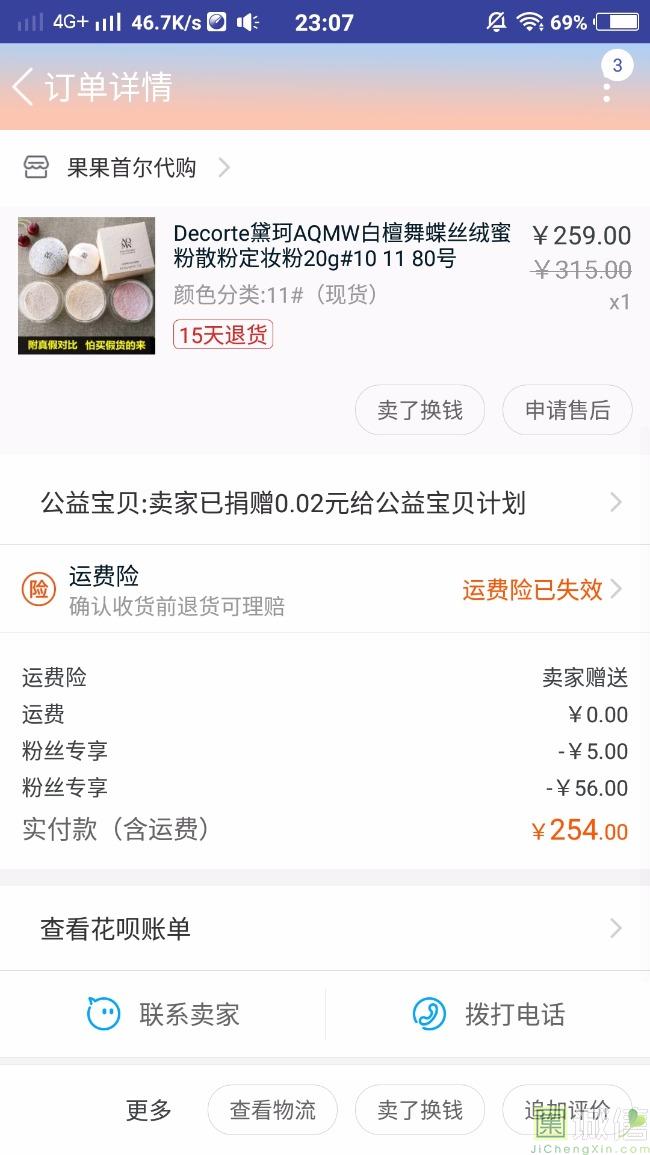The image size is (650, 1155).
Task: Contact the seller via 联系卖家
Action: point(163,1014)
